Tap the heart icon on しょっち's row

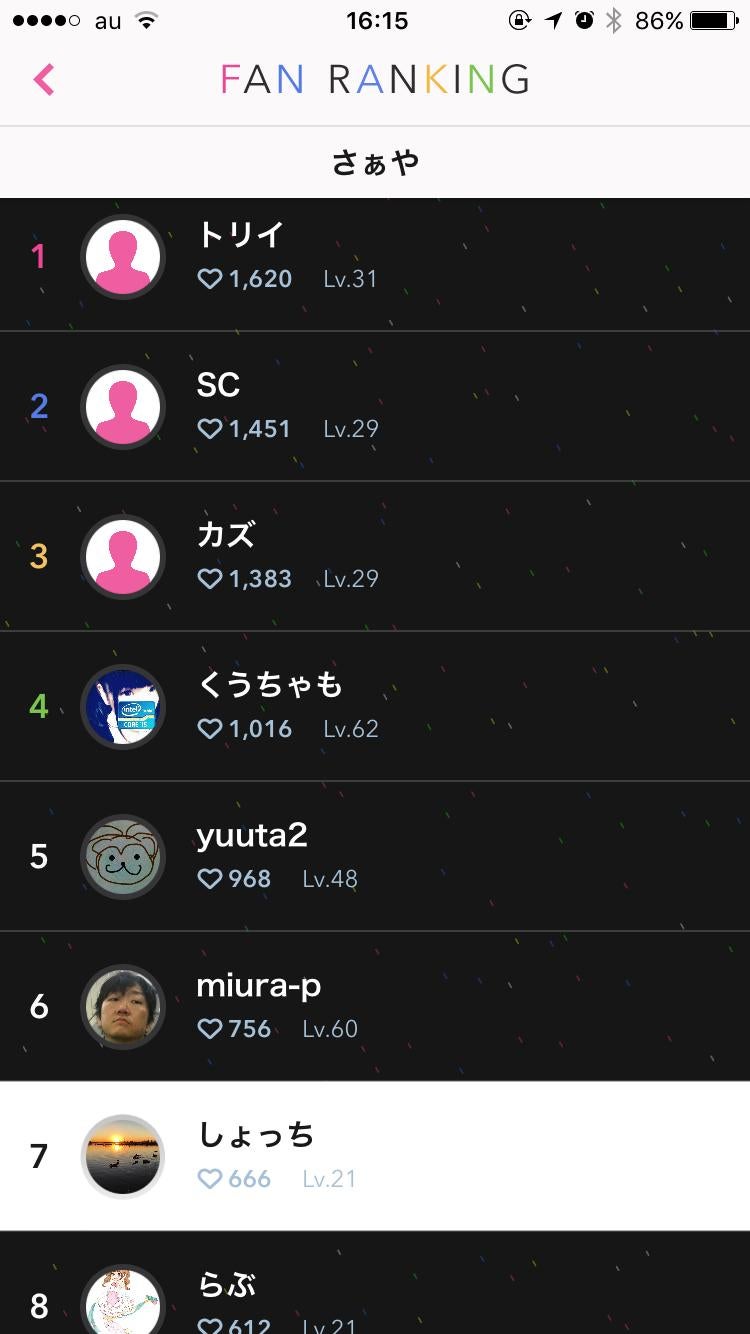point(208,1179)
